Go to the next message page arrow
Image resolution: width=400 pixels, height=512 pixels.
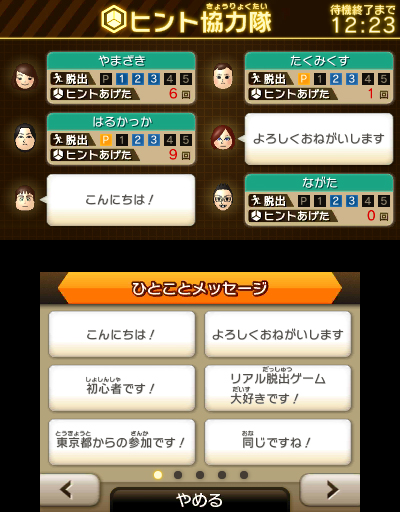[330, 491]
